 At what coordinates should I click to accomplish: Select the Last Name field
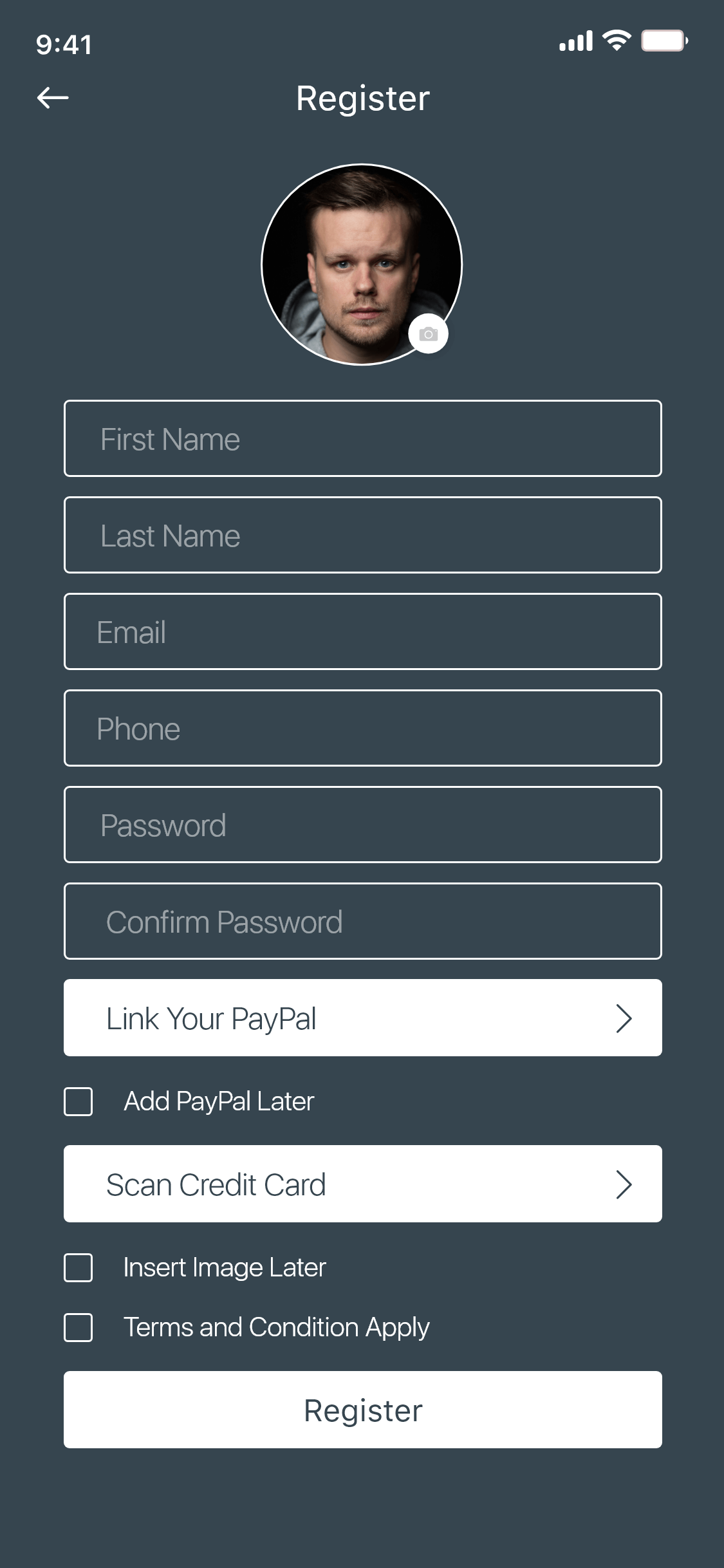(363, 535)
